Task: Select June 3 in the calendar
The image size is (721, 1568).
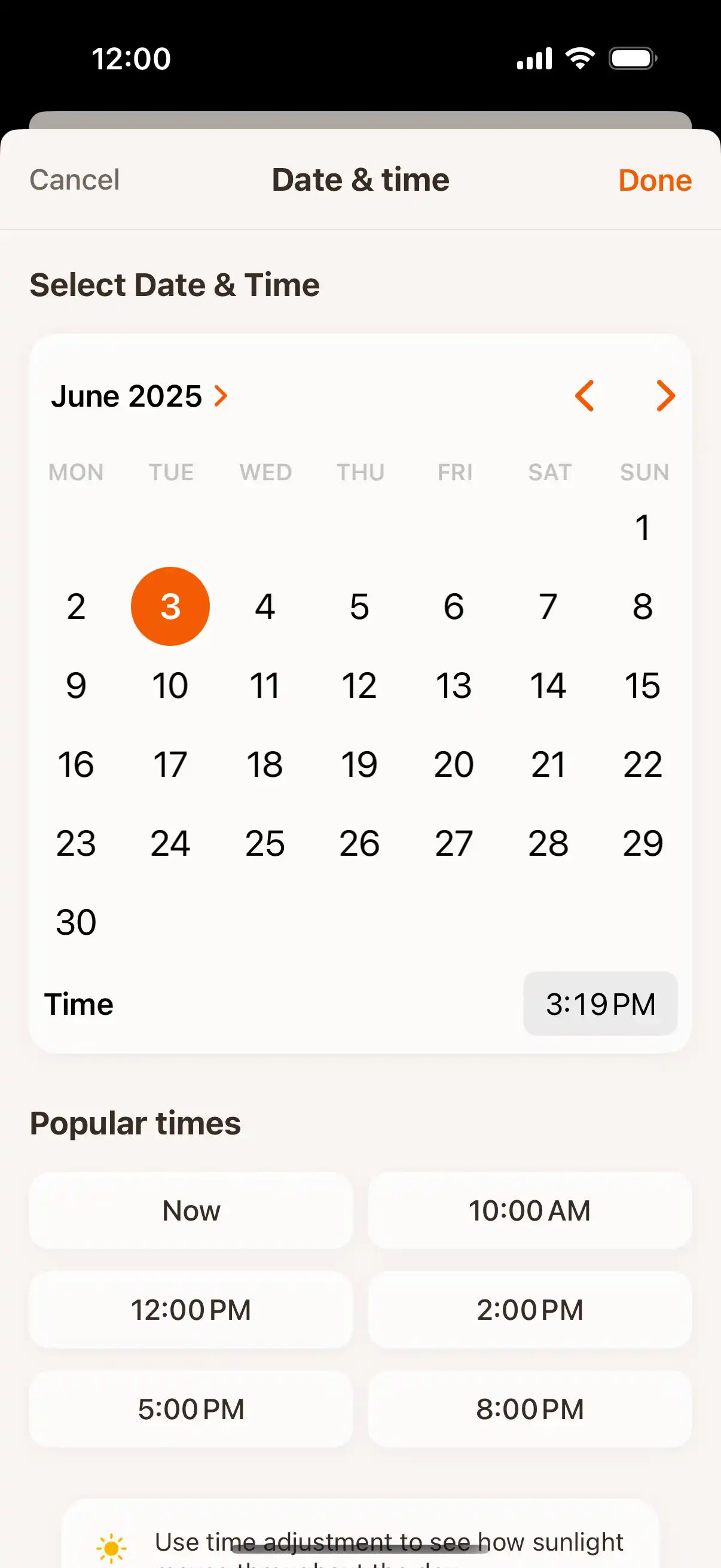Action: [x=170, y=606]
